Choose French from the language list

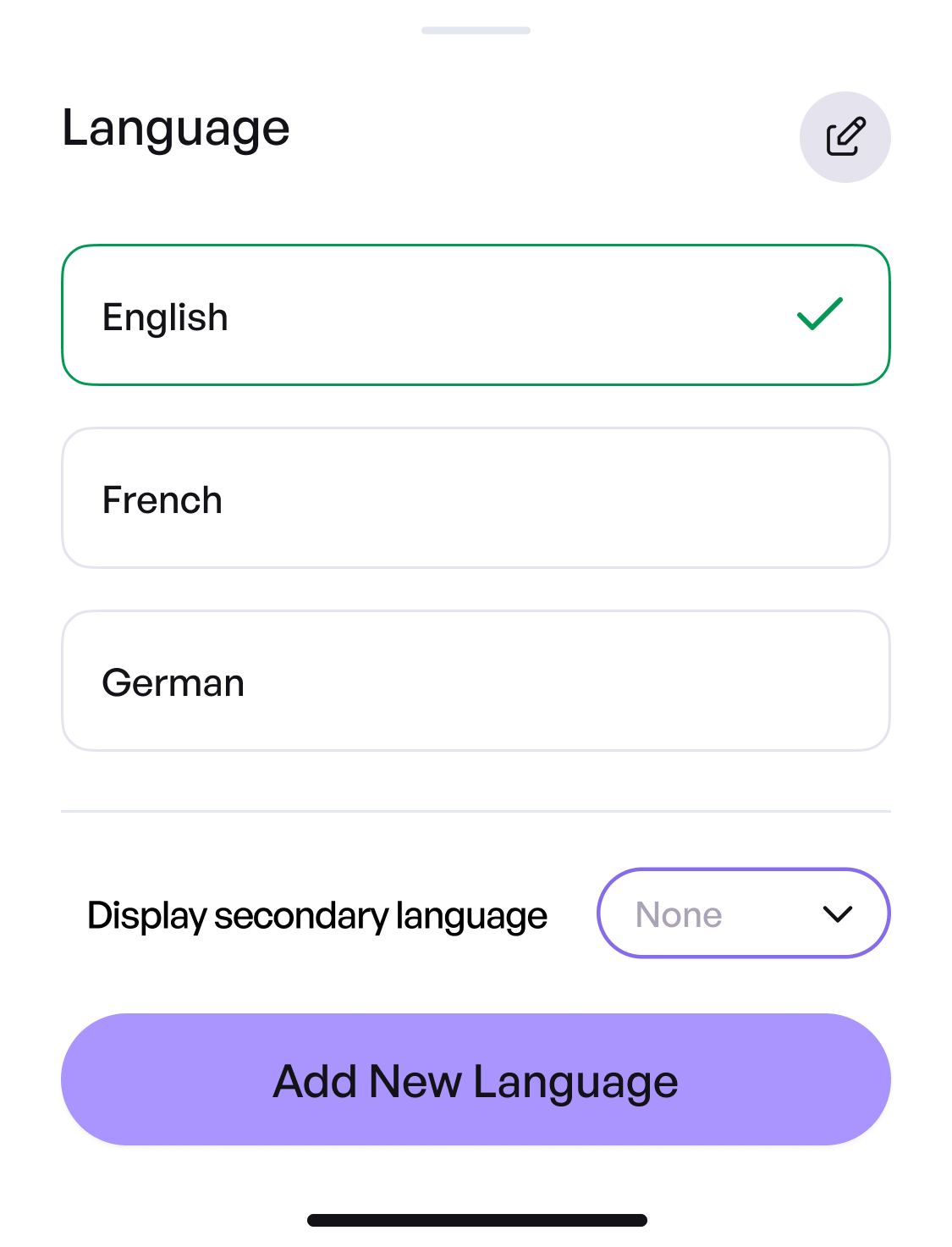tap(476, 498)
